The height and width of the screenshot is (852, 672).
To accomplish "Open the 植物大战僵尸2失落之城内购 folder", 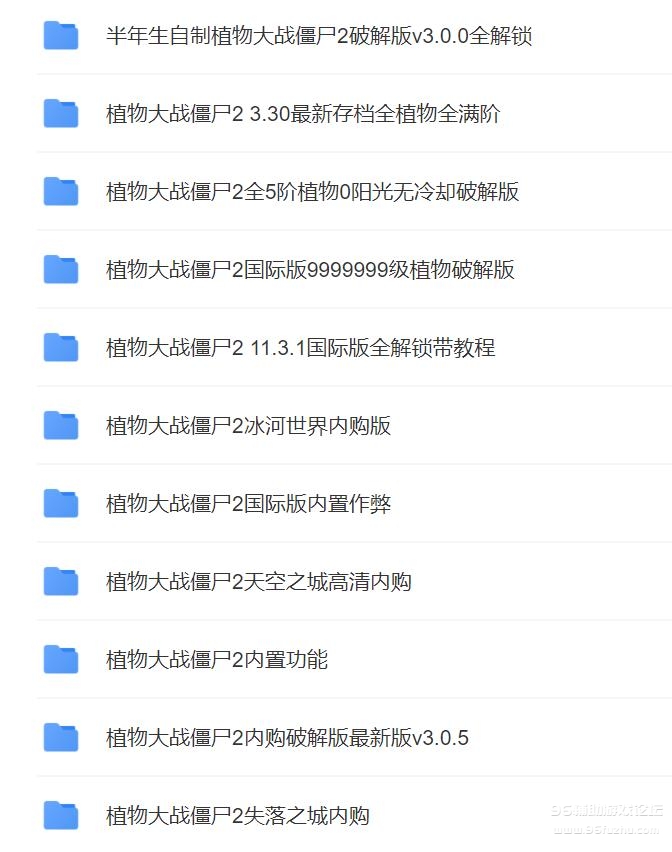I will (238, 816).
